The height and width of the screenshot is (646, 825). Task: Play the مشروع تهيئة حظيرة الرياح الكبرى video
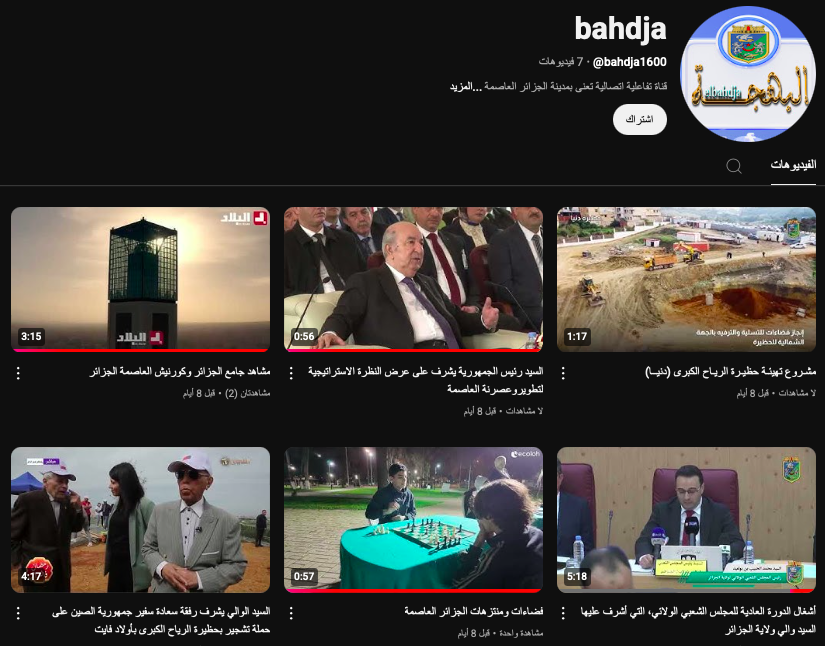tap(686, 279)
